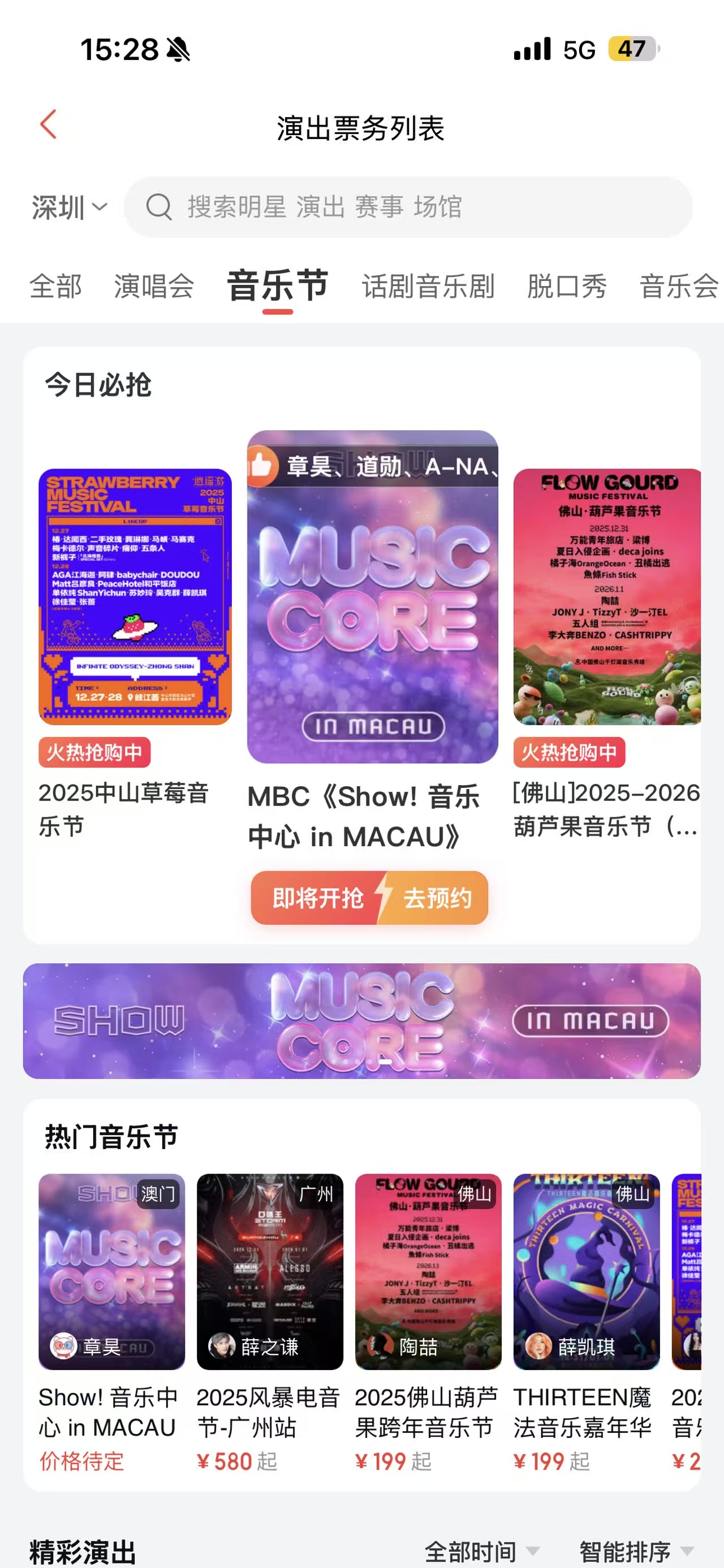724x1568 pixels.
Task: Switch to the 脱口秀 tab
Action: point(566,286)
